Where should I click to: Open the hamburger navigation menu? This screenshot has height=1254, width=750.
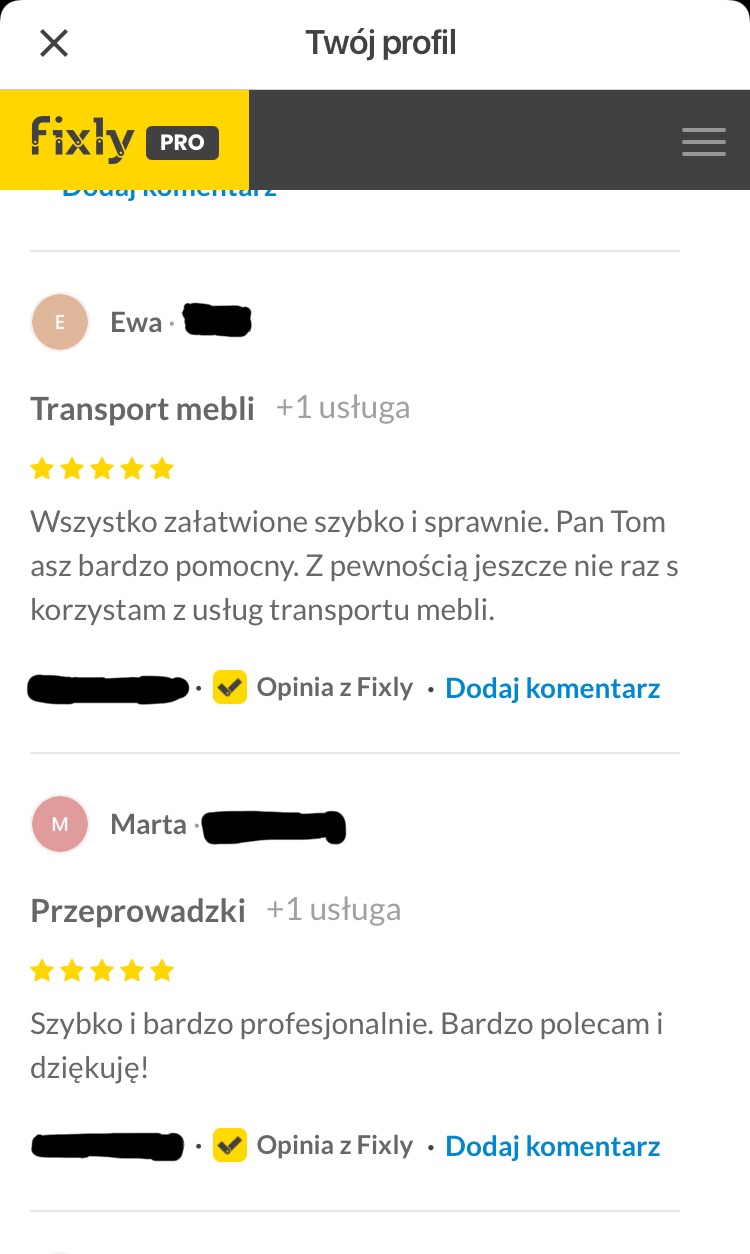703,141
